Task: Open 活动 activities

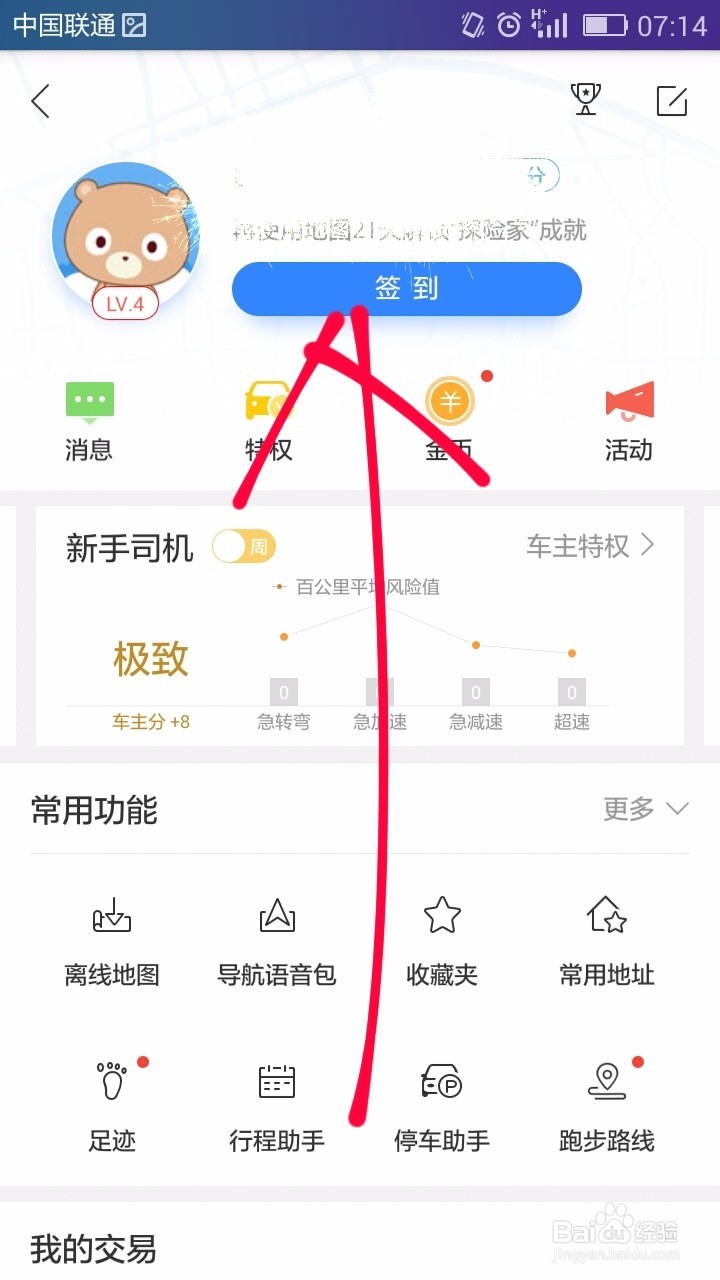Action: (x=628, y=415)
